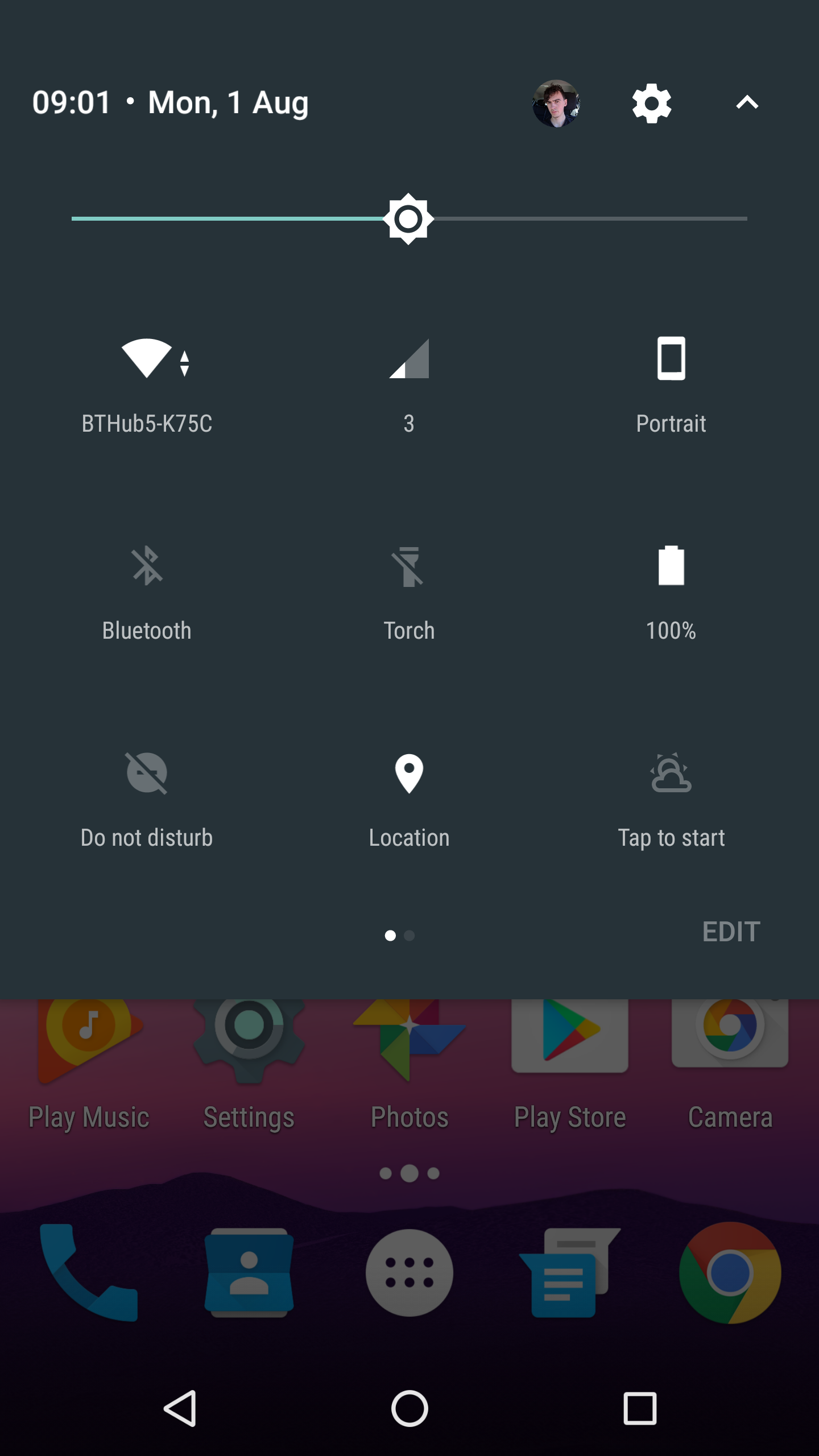Go to the second quick settings page dot
The image size is (819, 1456).
coord(409,936)
